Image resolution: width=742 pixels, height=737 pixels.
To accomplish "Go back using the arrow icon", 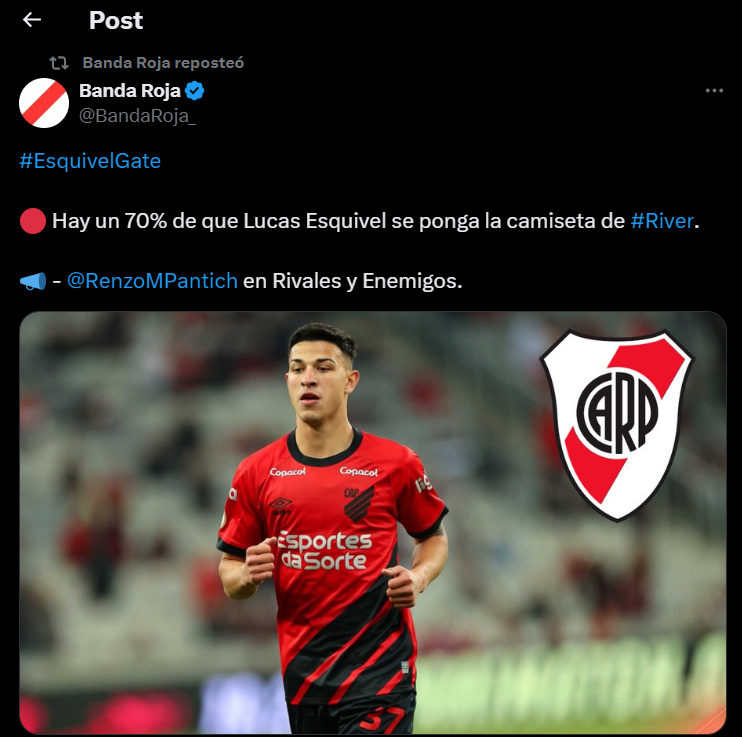I will 32,20.
